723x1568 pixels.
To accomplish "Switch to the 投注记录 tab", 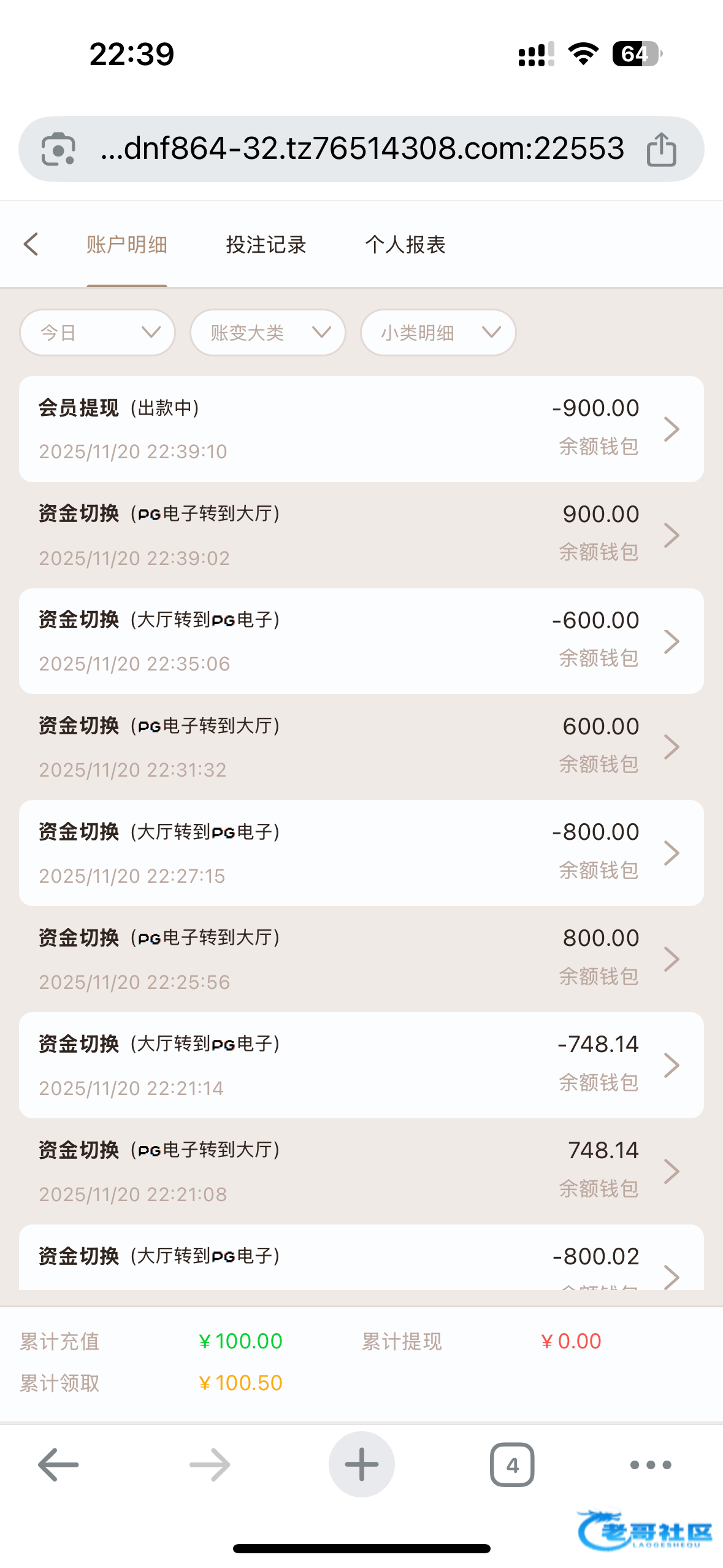I will pos(266,245).
